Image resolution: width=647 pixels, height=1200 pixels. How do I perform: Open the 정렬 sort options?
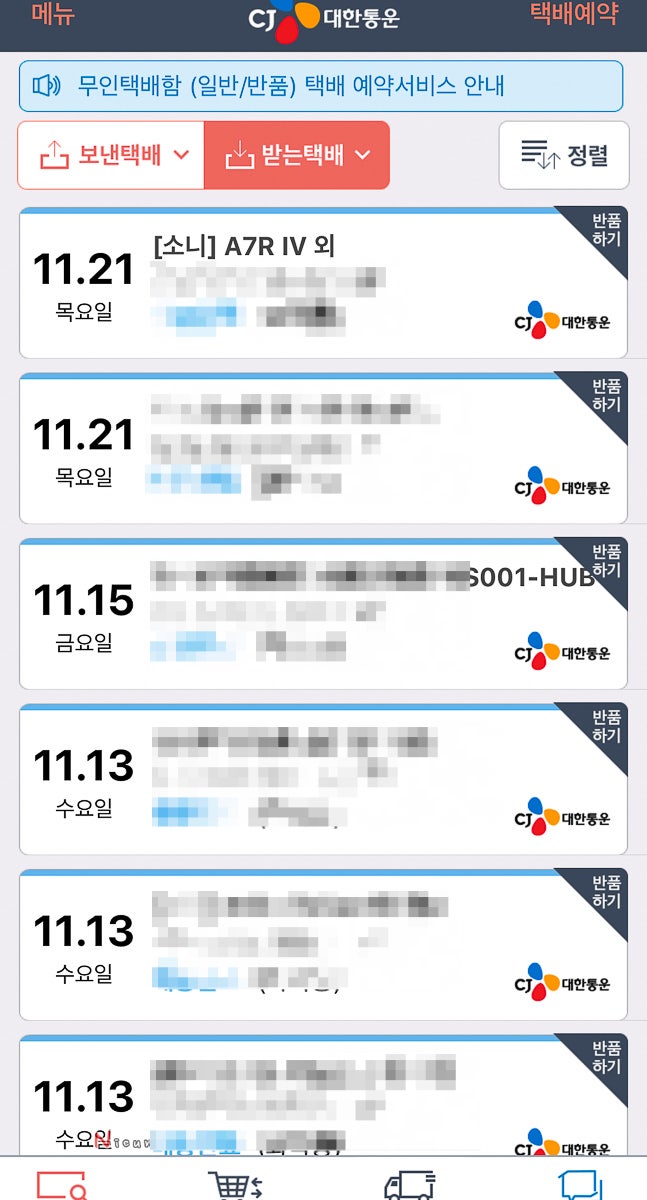coord(564,155)
